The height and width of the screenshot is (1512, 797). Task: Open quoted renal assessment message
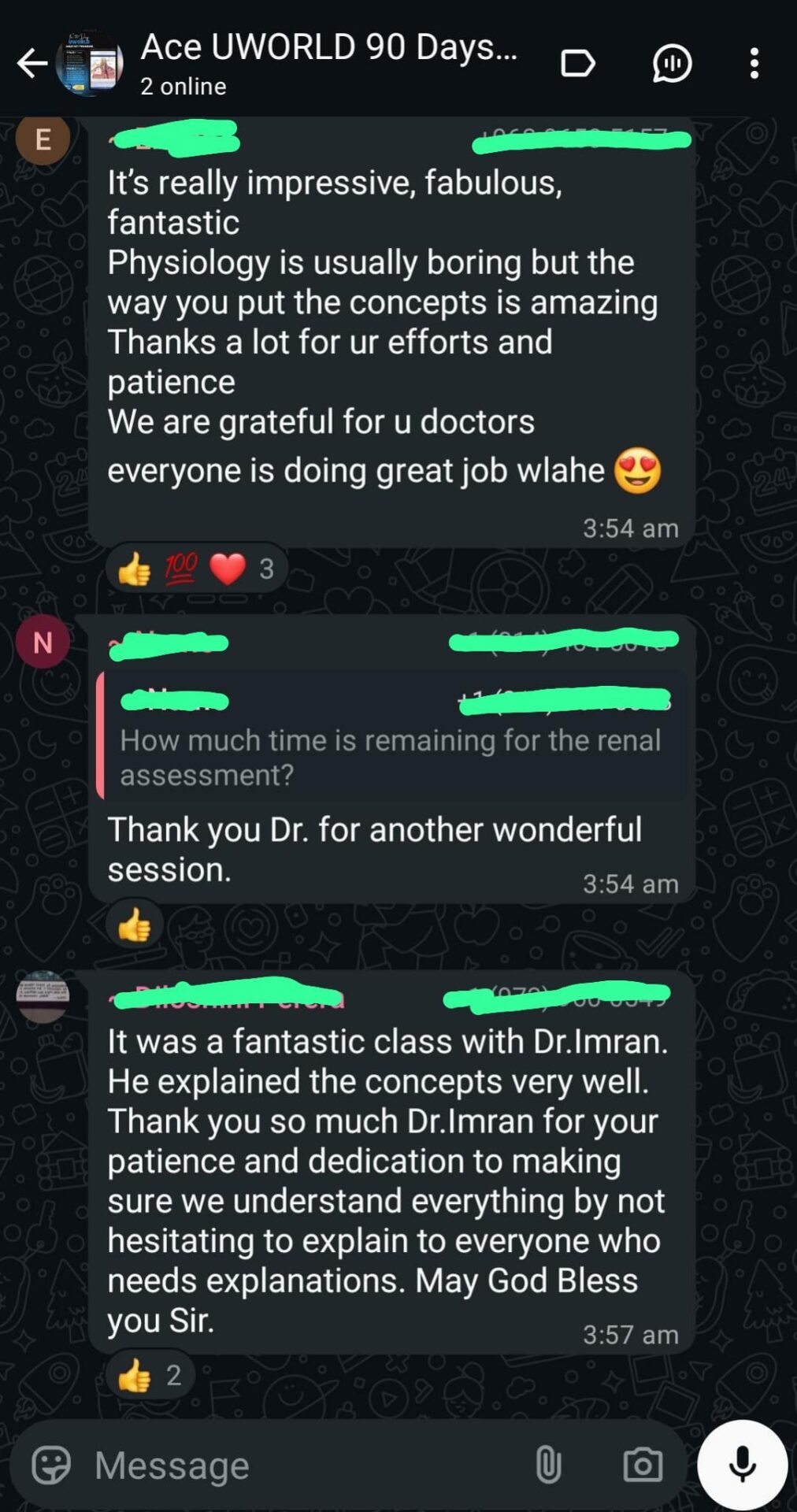pos(391,736)
